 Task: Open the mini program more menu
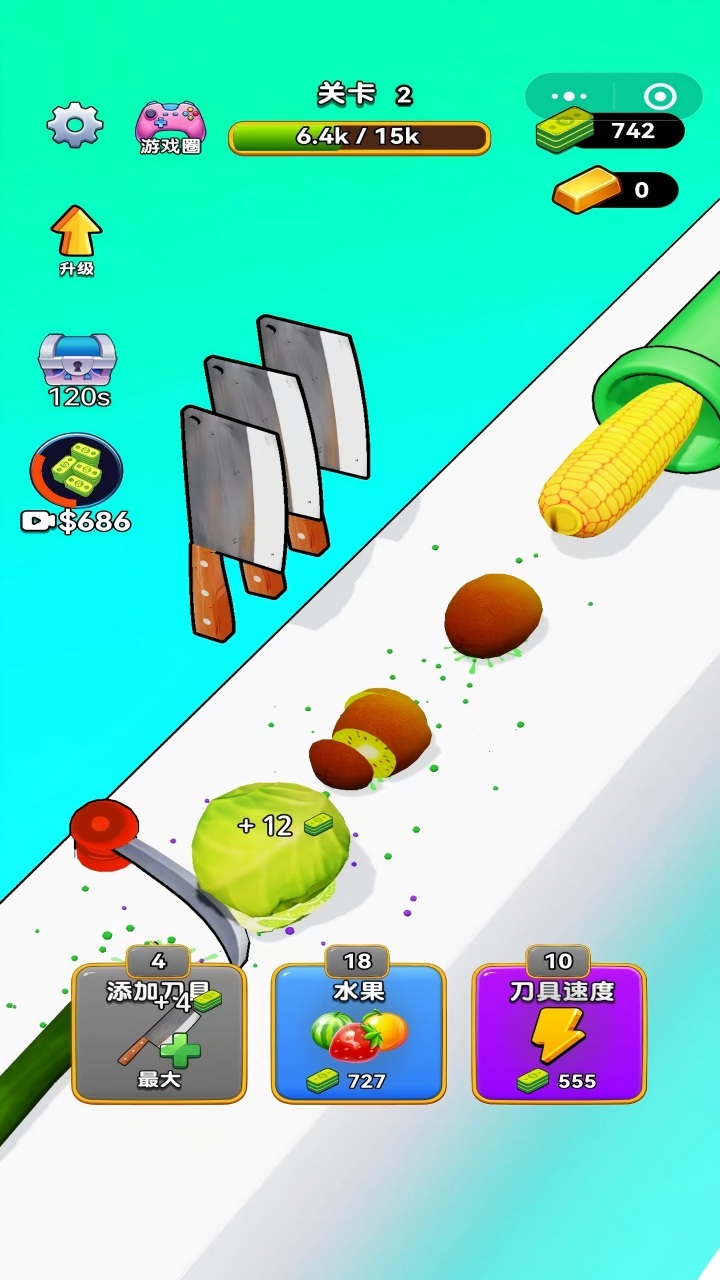[x=569, y=97]
